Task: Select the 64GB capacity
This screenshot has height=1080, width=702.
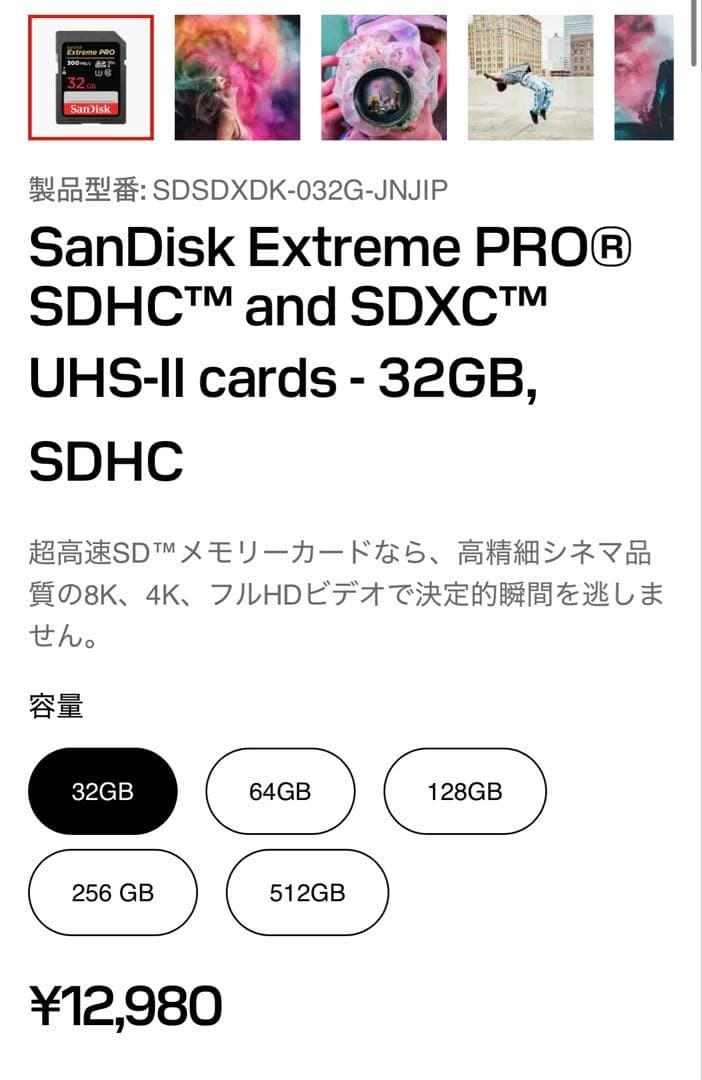Action: coord(280,792)
